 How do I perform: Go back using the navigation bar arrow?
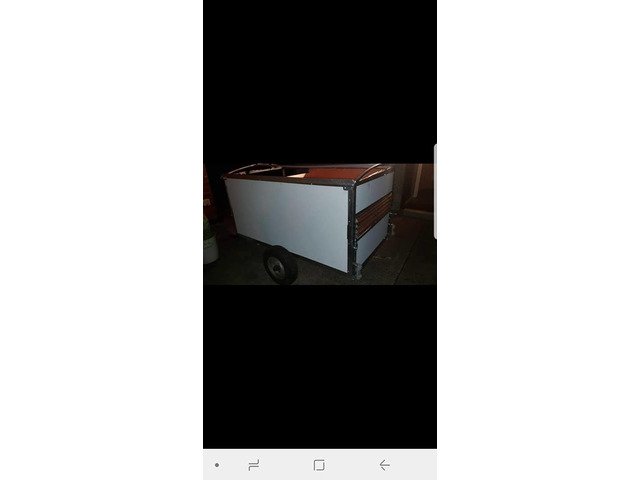point(384,465)
